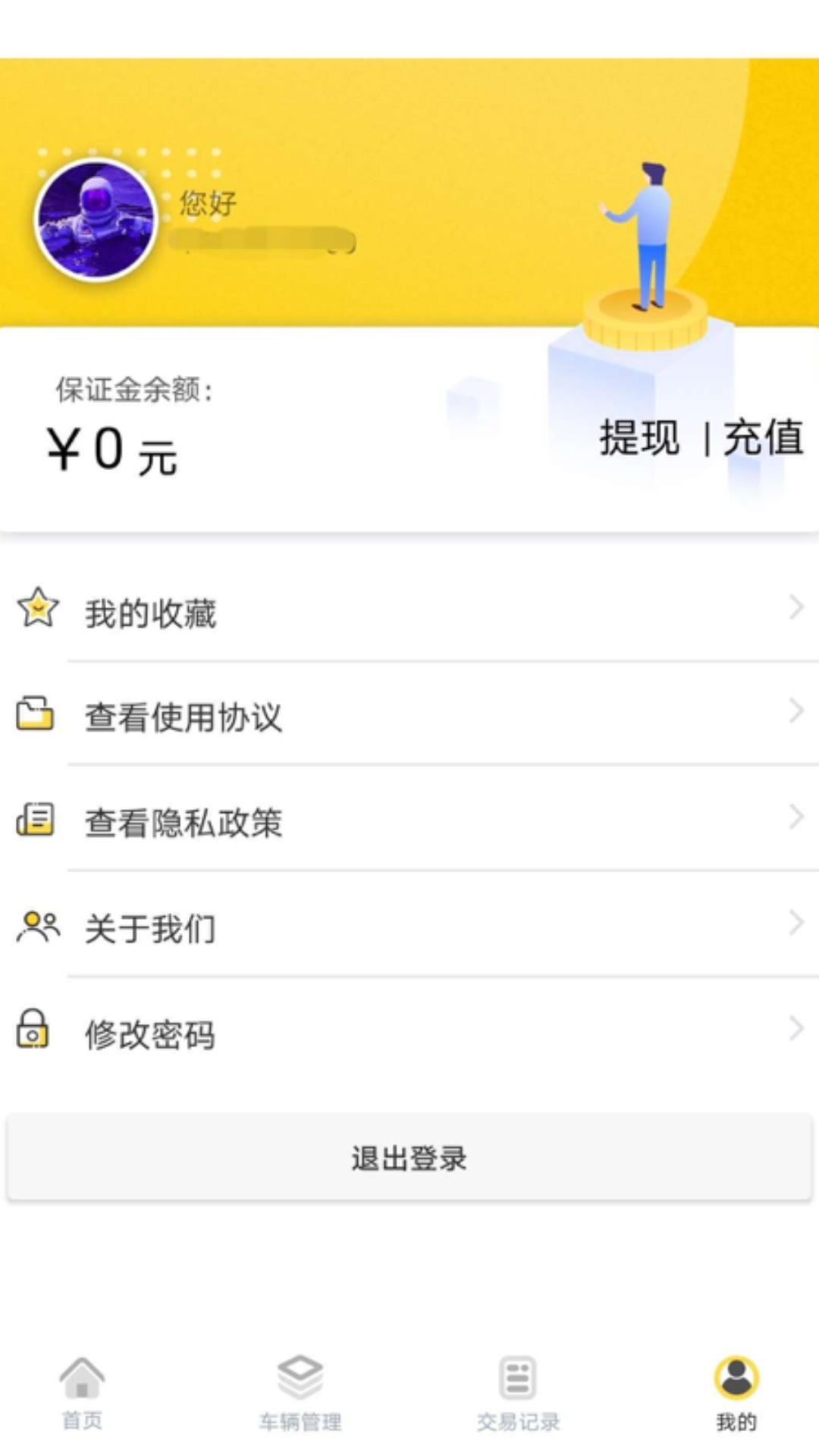Tap 提现 to withdraw deposit

pos(639,438)
